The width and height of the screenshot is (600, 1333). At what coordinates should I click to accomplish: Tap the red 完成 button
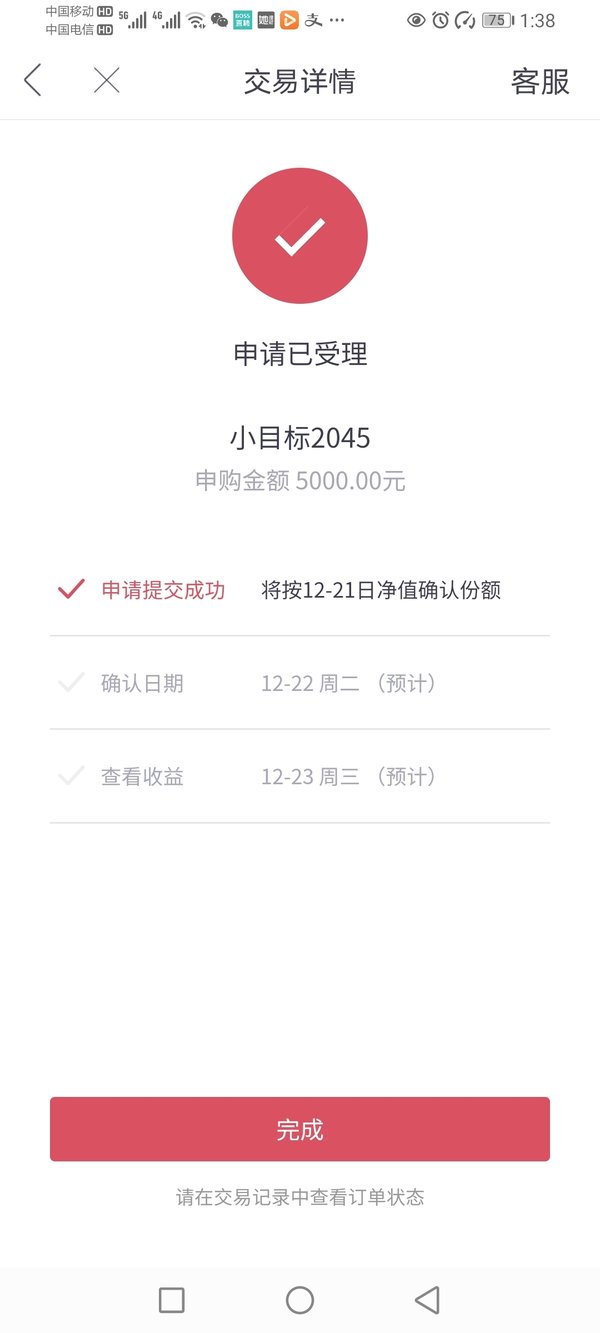click(300, 1129)
